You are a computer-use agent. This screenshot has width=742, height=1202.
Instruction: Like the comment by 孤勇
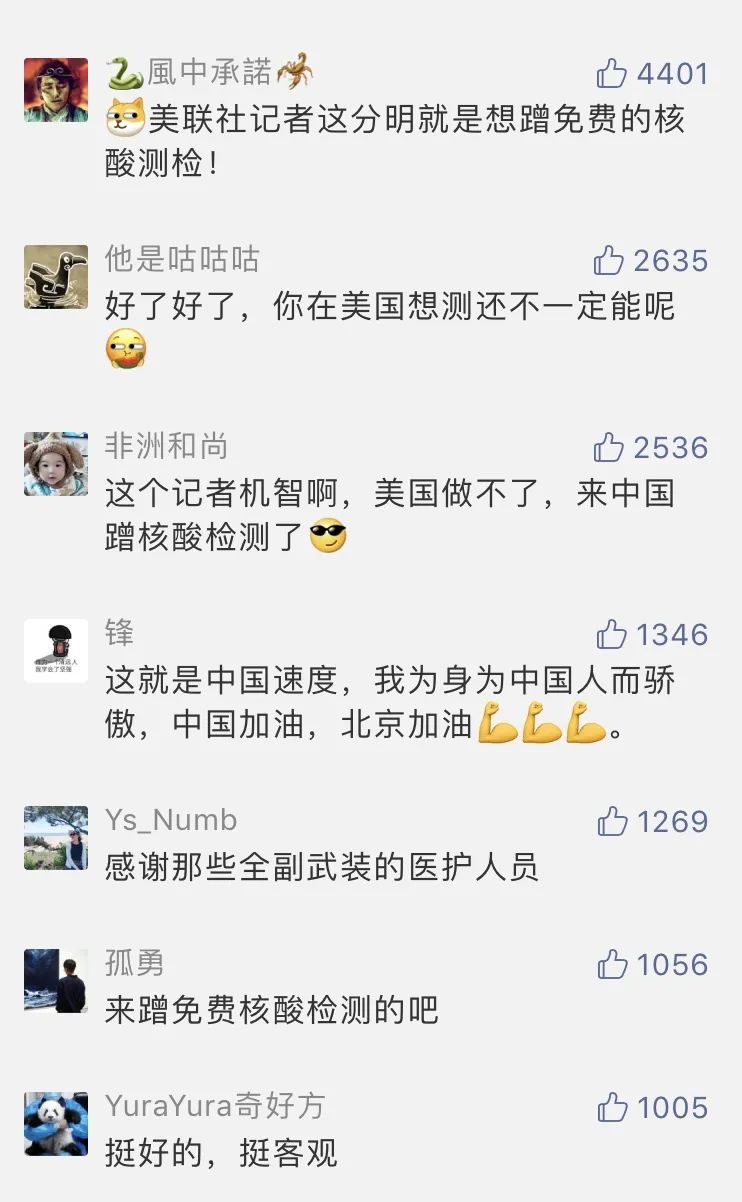pos(612,964)
